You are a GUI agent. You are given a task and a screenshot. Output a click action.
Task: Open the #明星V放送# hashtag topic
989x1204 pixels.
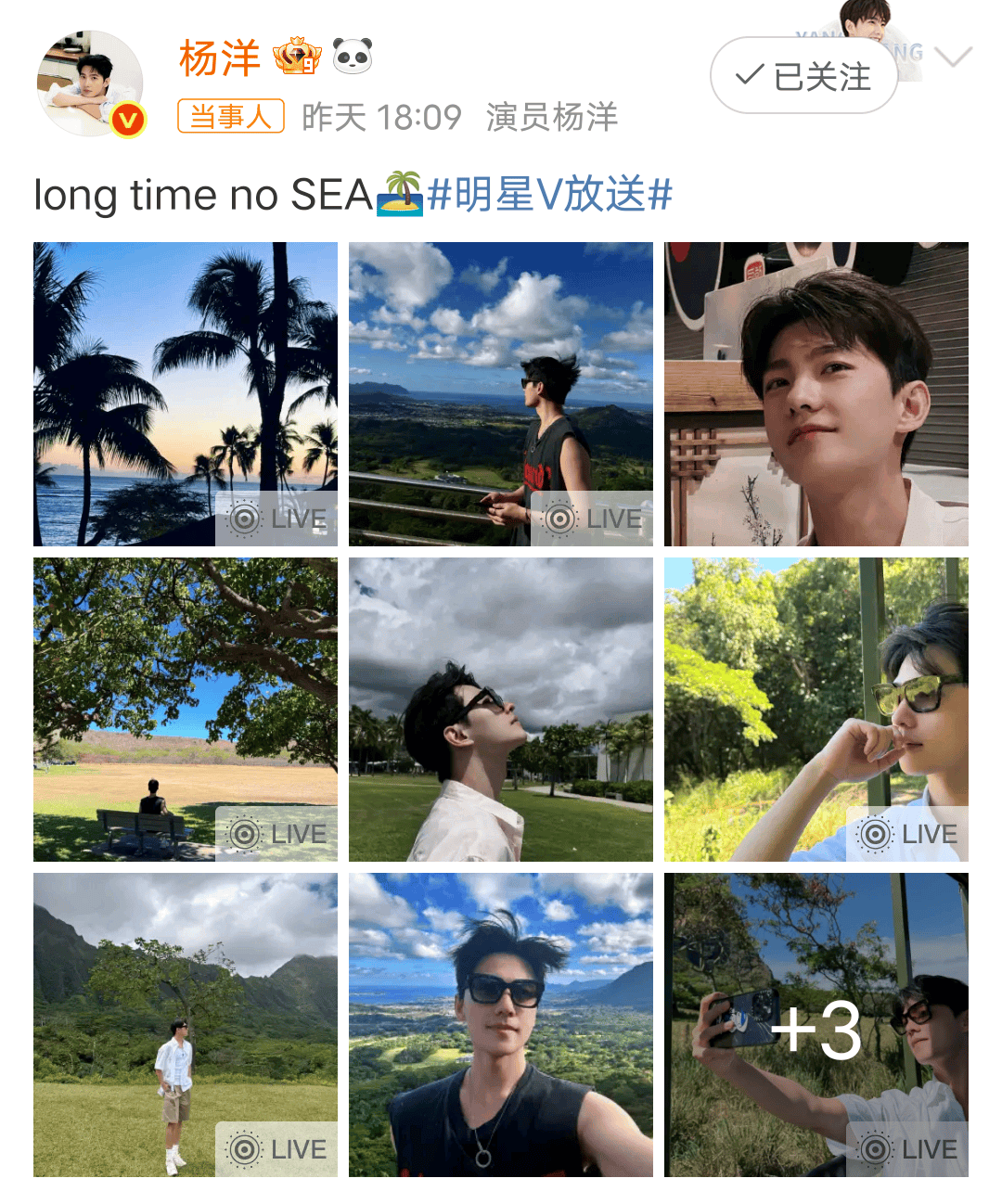pos(548,195)
